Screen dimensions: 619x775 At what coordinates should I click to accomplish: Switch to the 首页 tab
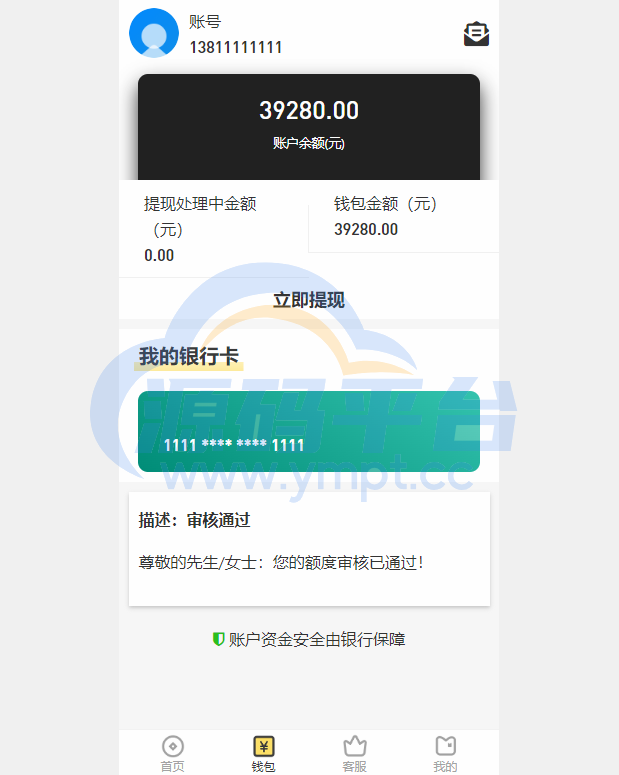pyautogui.click(x=173, y=753)
